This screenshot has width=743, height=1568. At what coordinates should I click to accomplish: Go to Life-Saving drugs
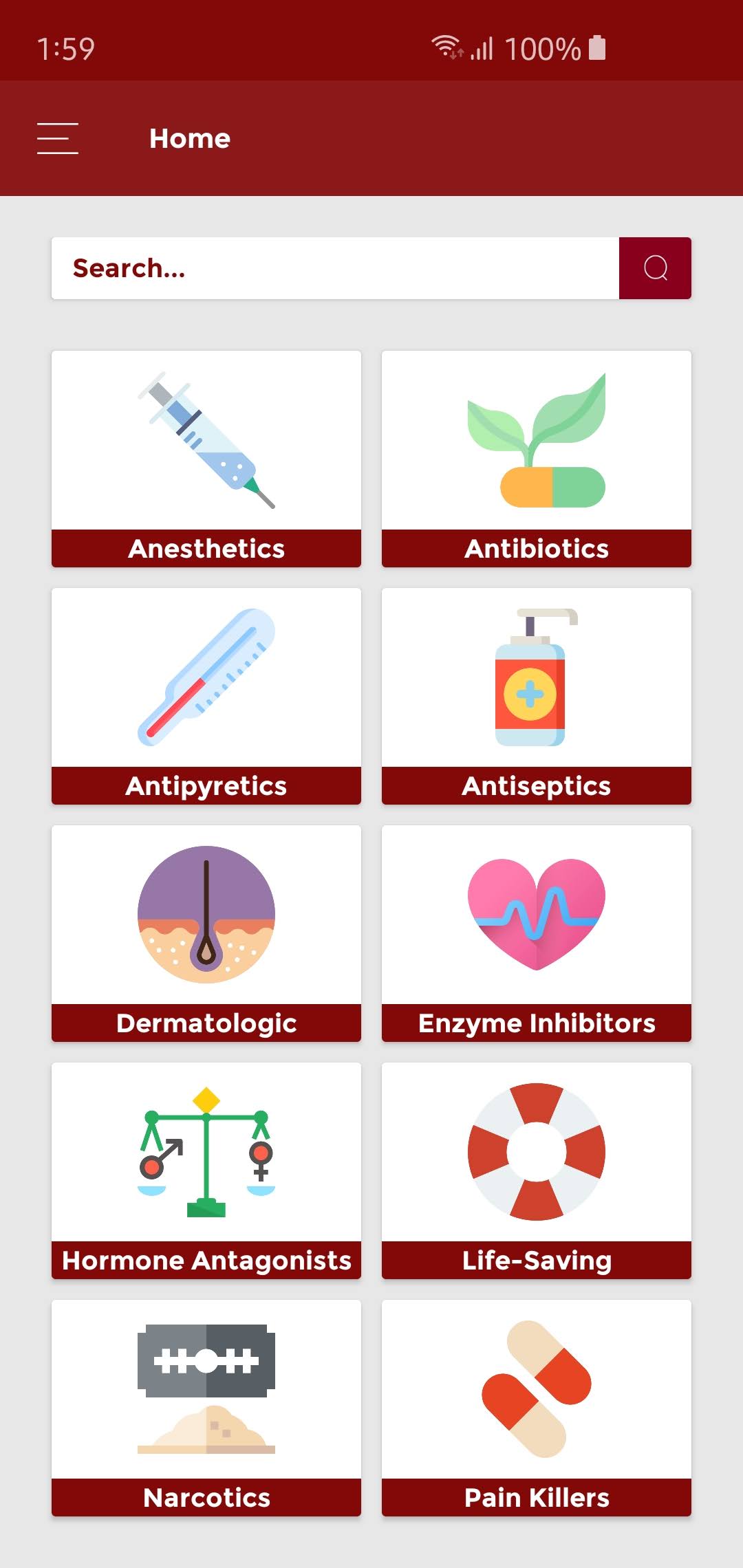pyautogui.click(x=537, y=1170)
